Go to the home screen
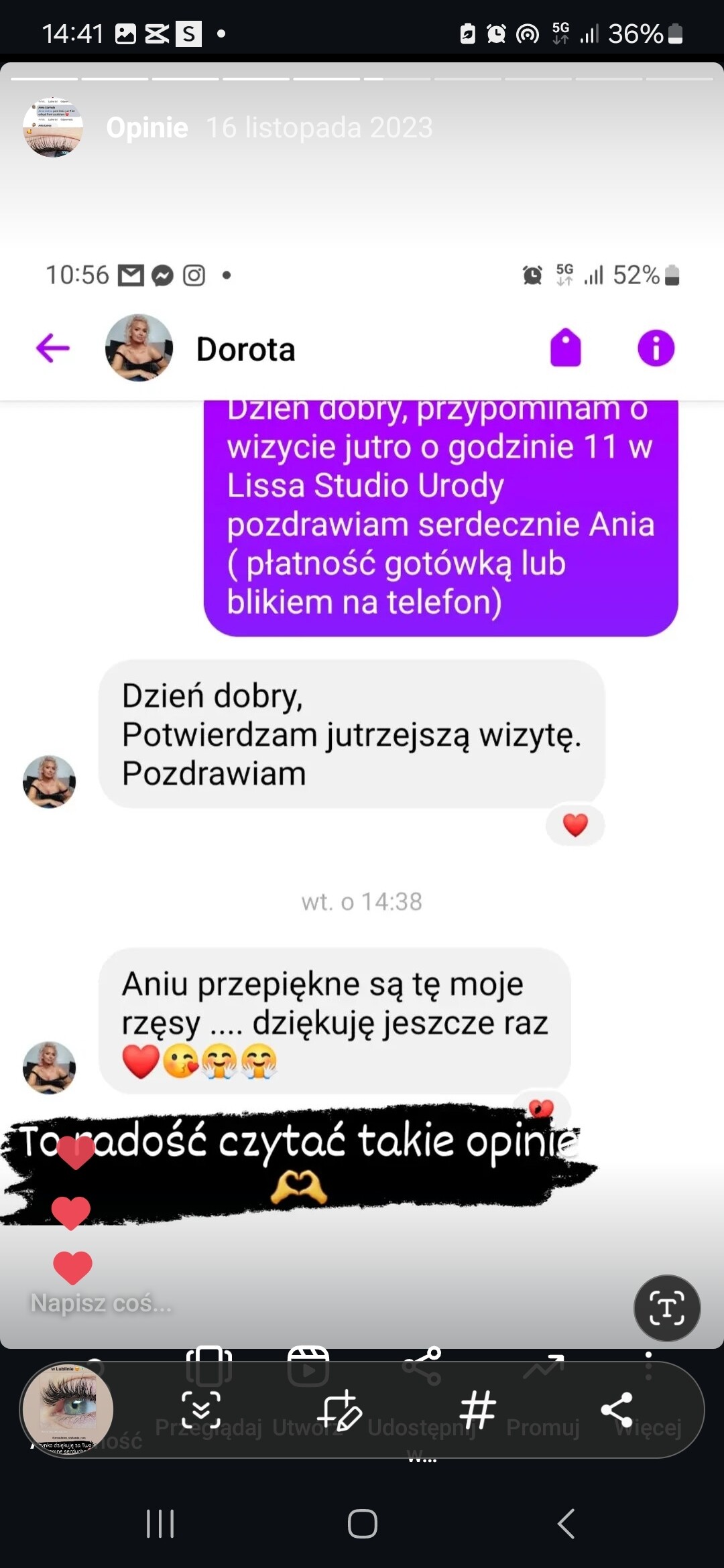Image resolution: width=724 pixels, height=1568 pixels. (x=362, y=1524)
